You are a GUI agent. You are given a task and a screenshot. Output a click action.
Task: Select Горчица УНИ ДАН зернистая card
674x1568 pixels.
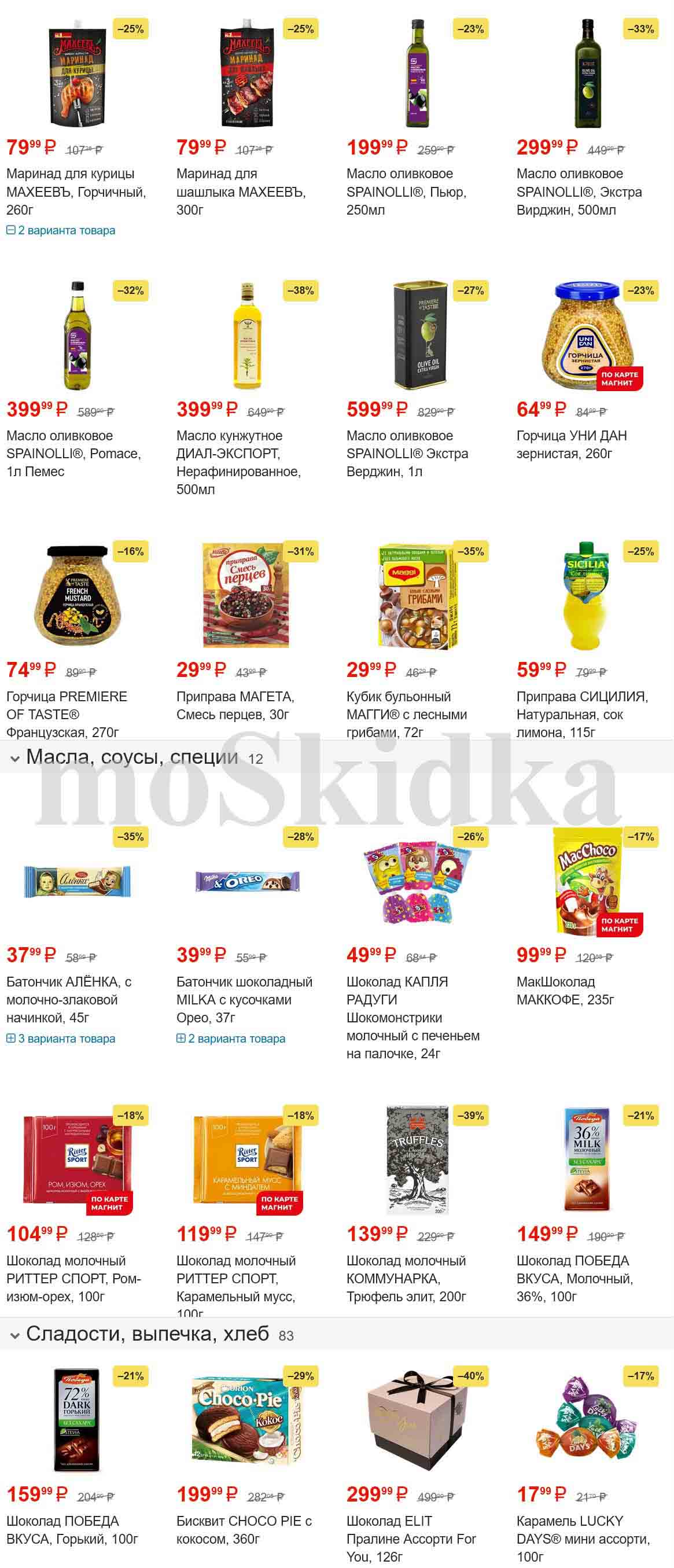[571, 444]
